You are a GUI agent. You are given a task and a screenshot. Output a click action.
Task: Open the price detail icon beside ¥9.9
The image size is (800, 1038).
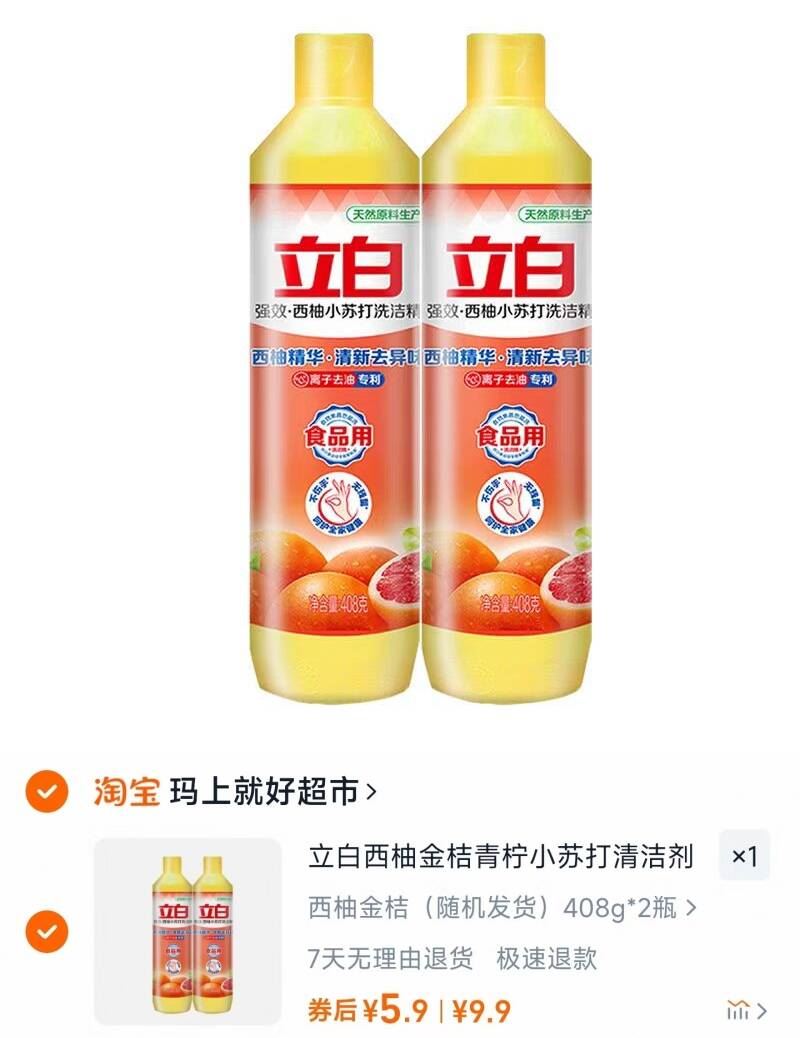coord(746,1010)
